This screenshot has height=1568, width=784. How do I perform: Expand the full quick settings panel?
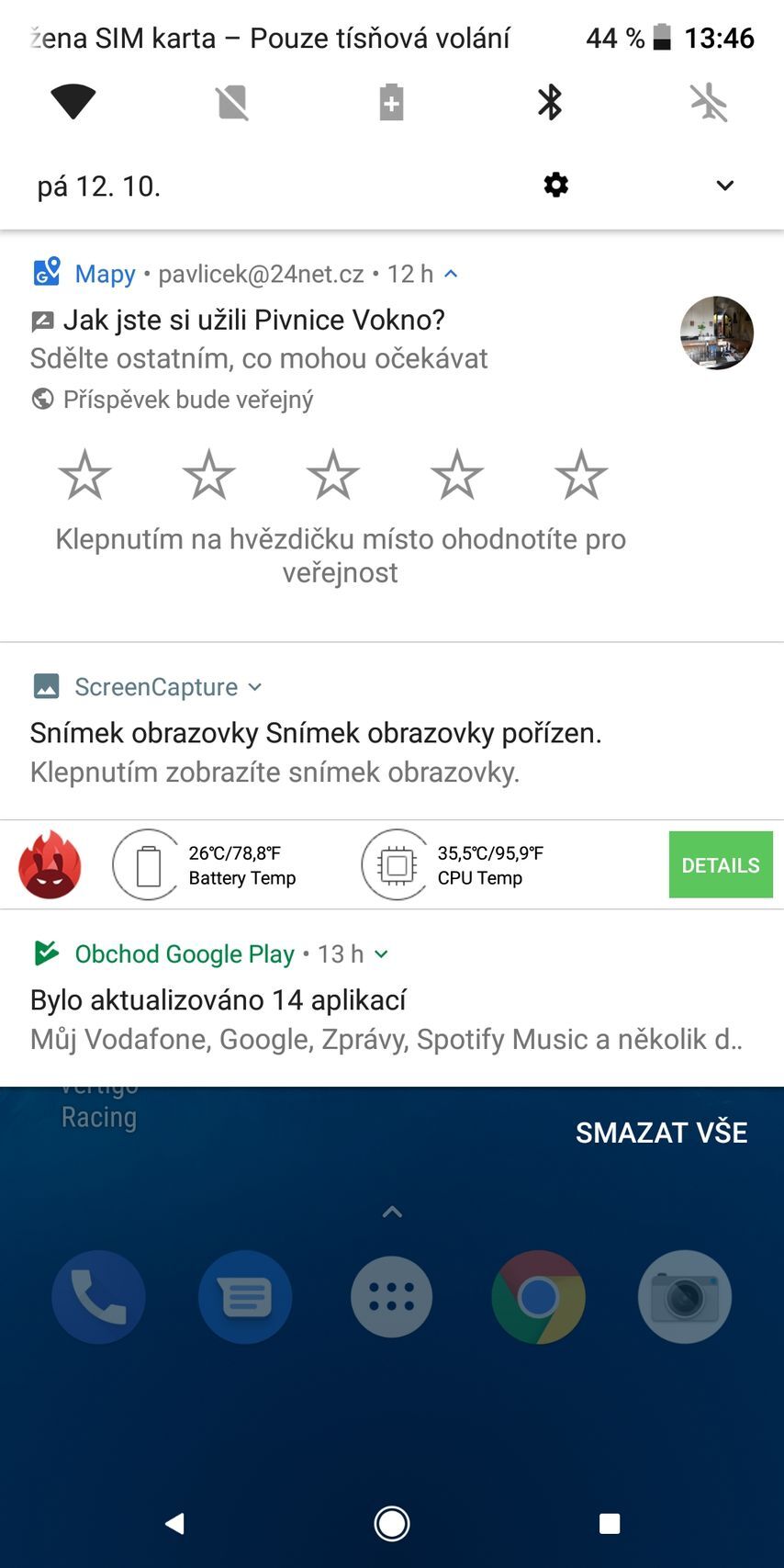[x=724, y=185]
